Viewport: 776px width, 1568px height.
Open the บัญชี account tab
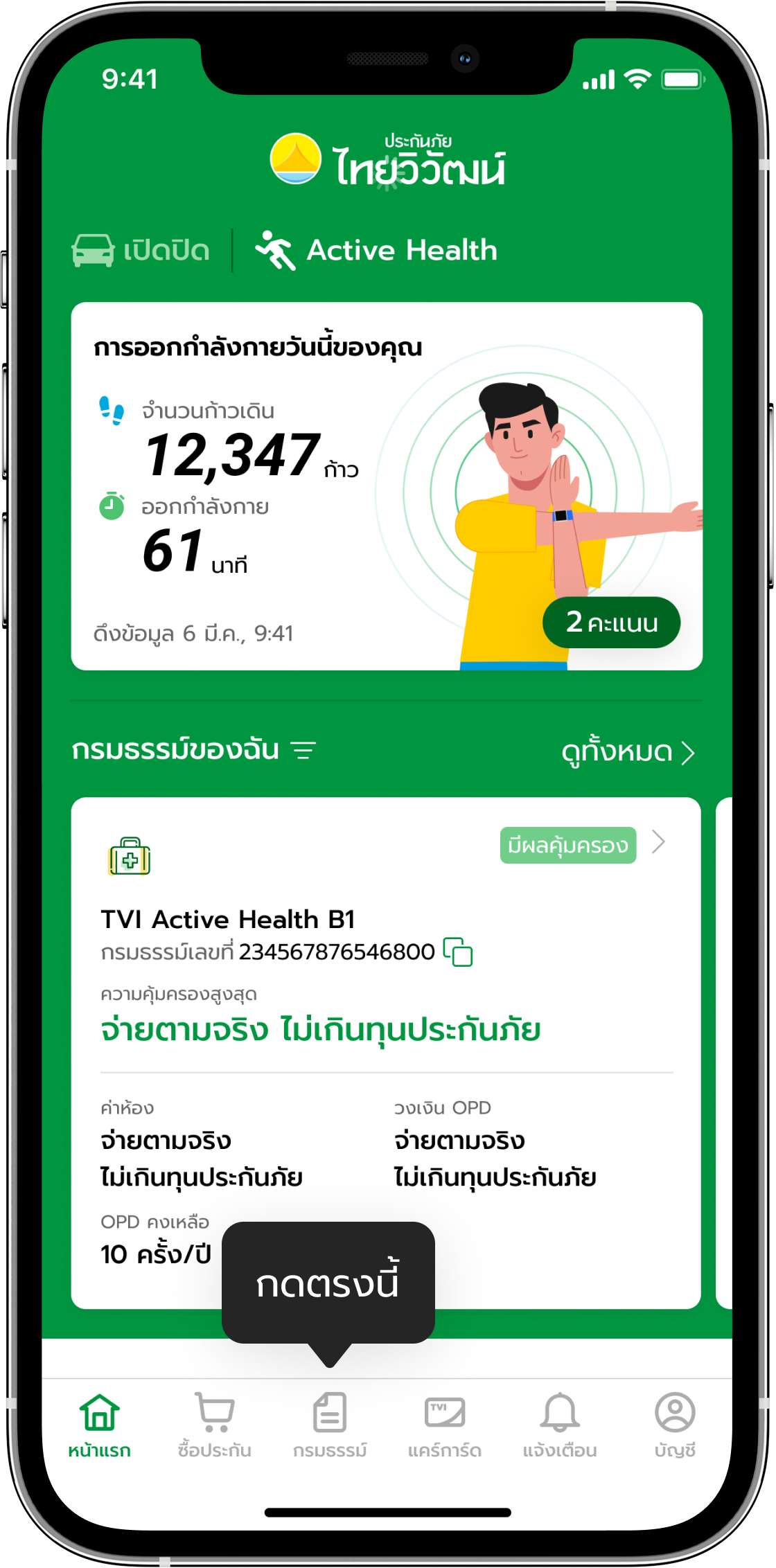click(x=675, y=1424)
